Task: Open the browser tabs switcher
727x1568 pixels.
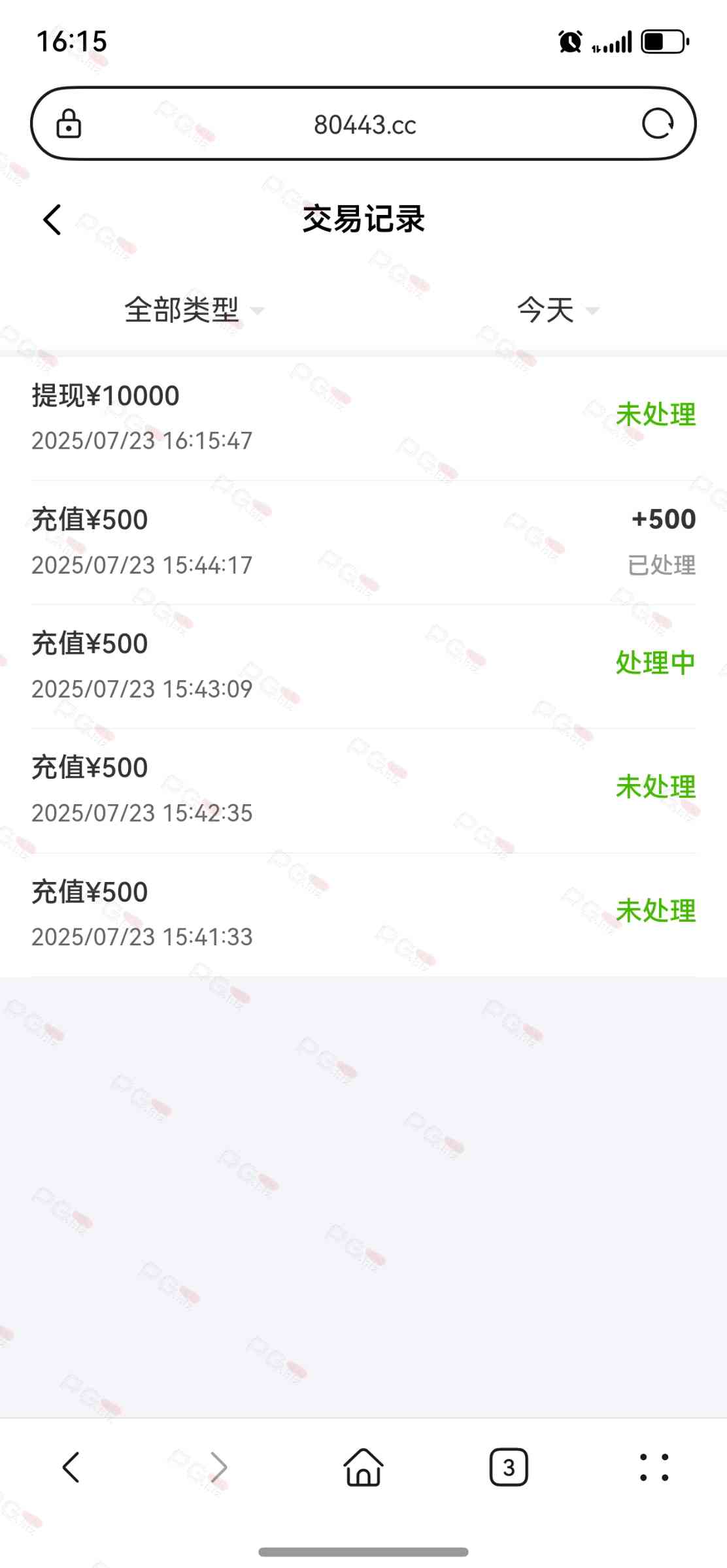Action: pyautogui.click(x=509, y=1467)
